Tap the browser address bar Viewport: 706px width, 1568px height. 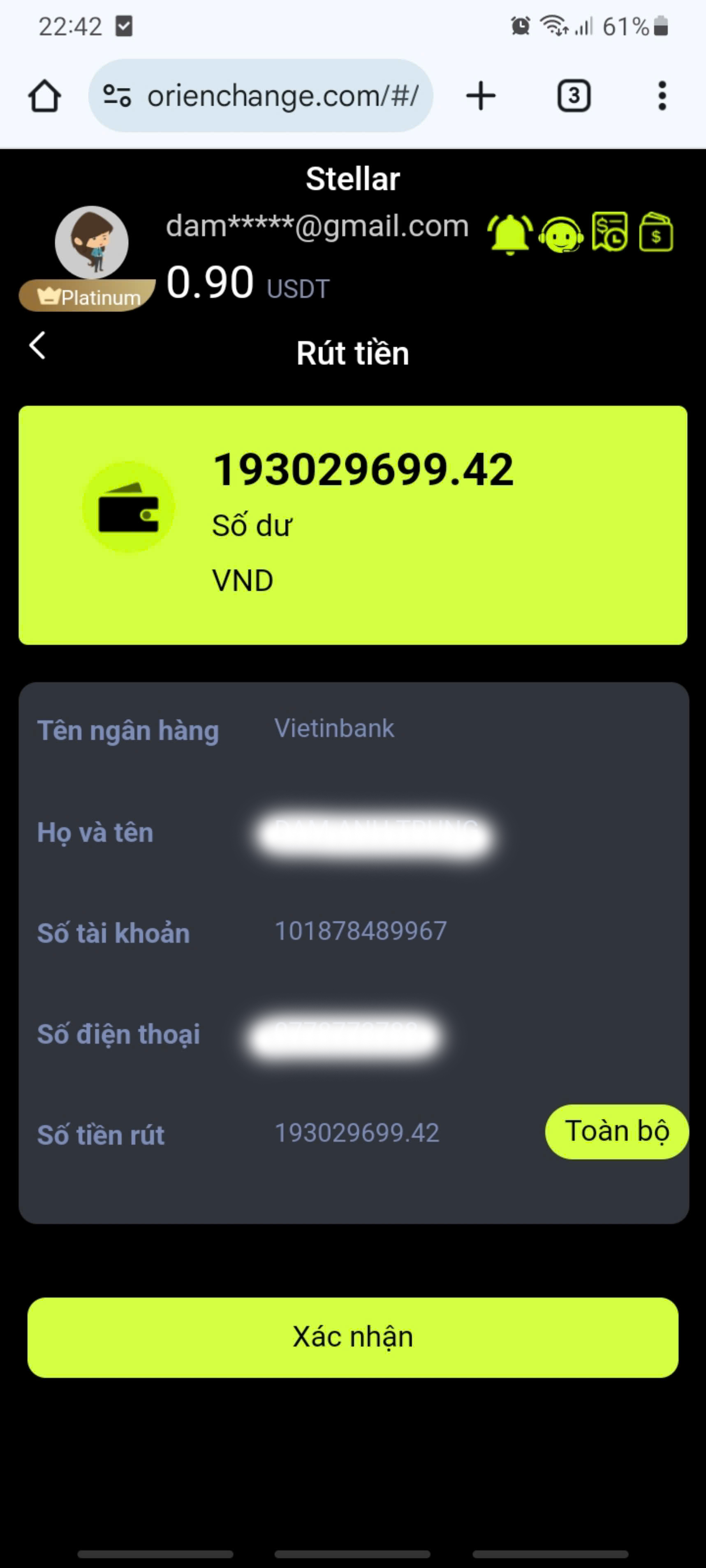pos(261,96)
